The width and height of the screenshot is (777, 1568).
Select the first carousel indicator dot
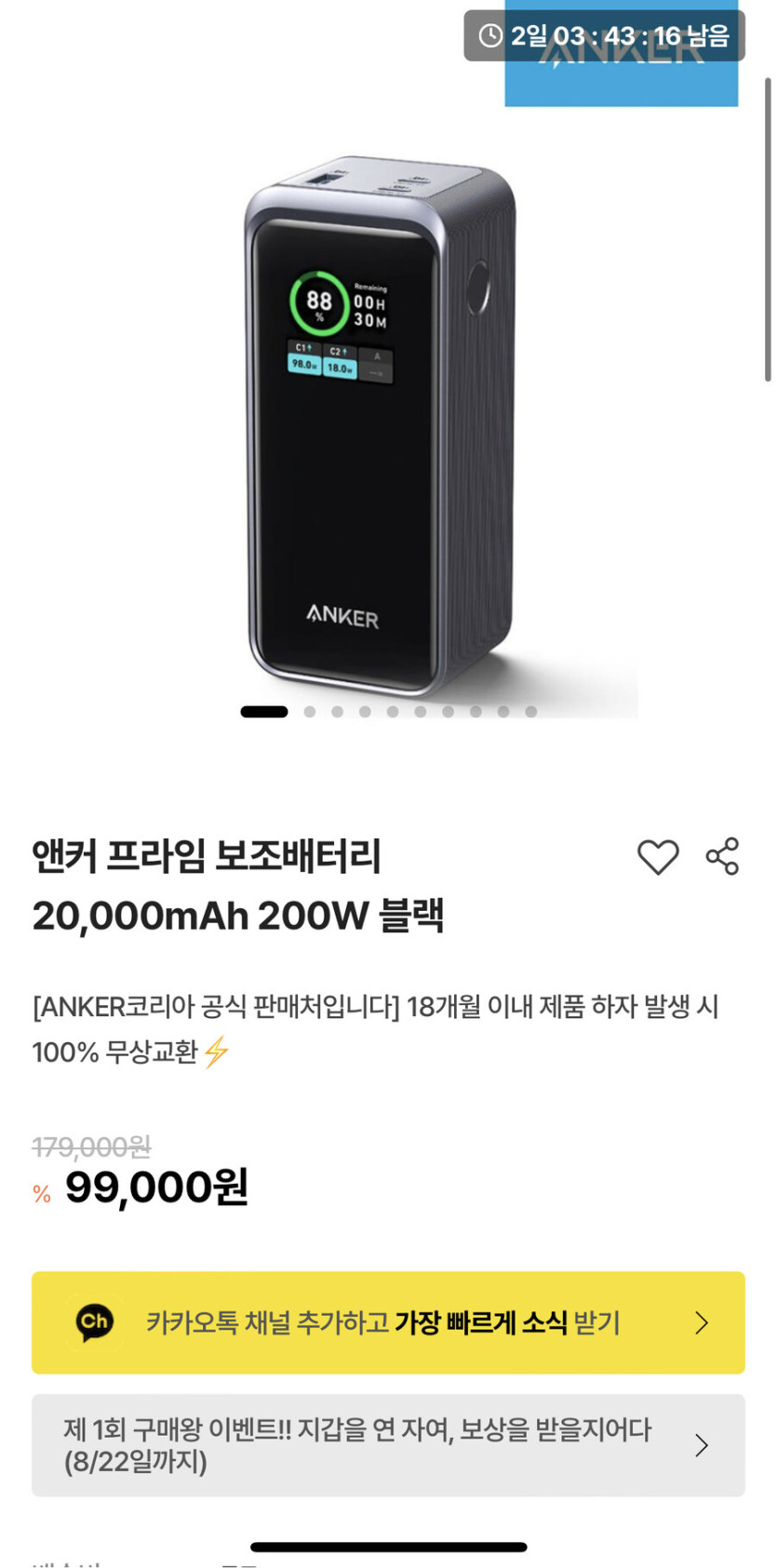pyautogui.click(x=263, y=711)
